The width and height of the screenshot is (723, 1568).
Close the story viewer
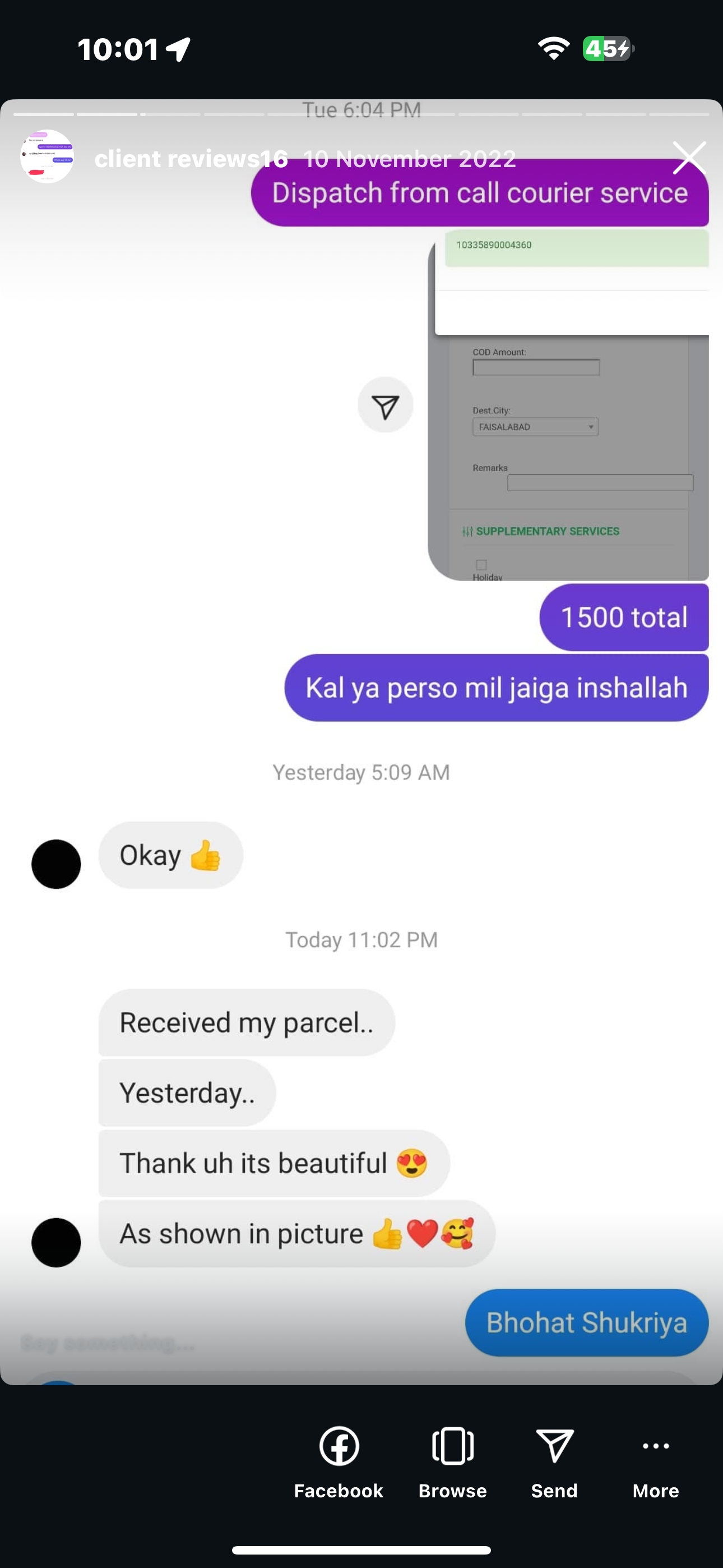point(689,158)
